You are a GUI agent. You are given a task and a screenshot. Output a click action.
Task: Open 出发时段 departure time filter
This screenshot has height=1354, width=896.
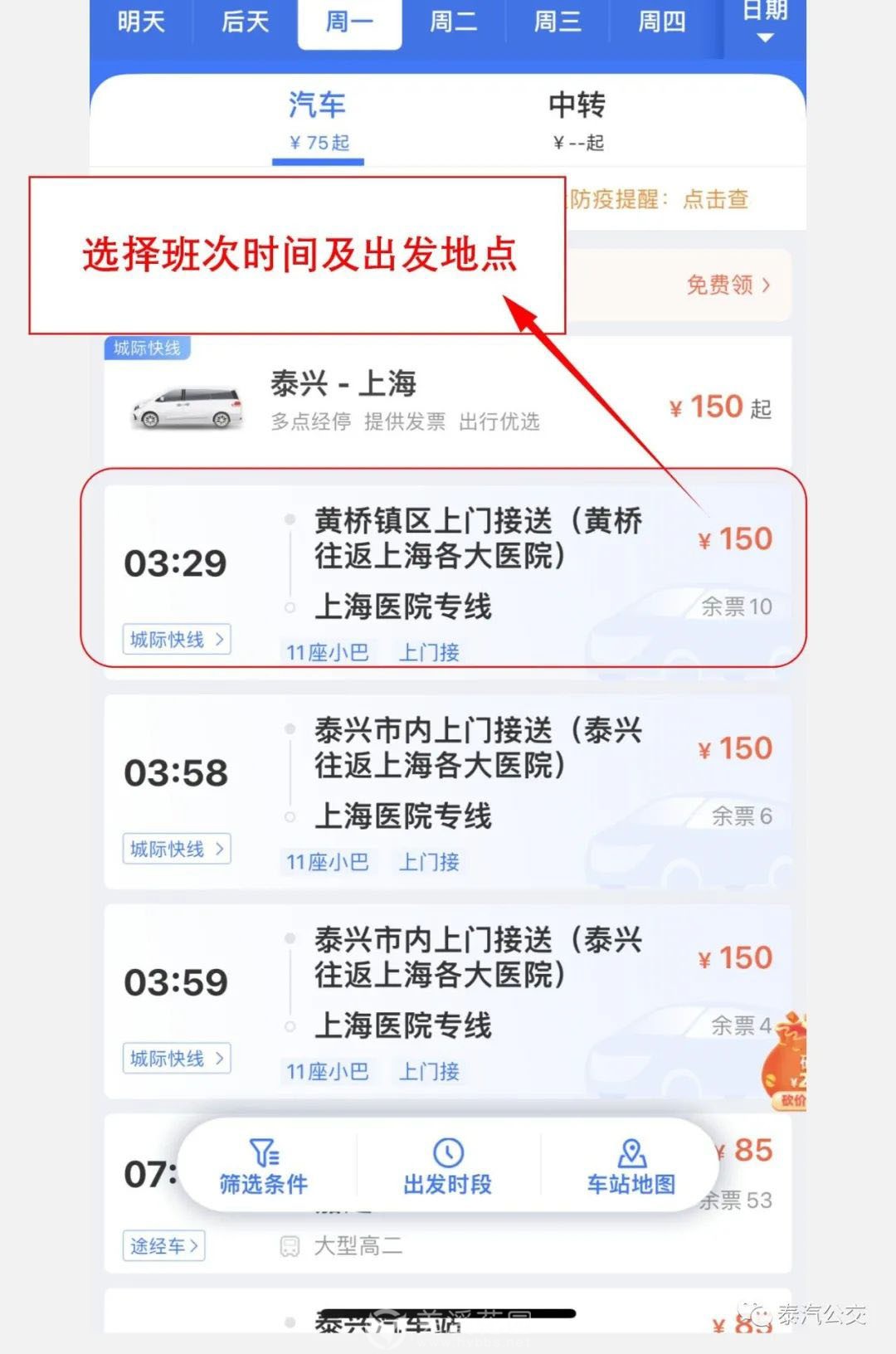448,1166
